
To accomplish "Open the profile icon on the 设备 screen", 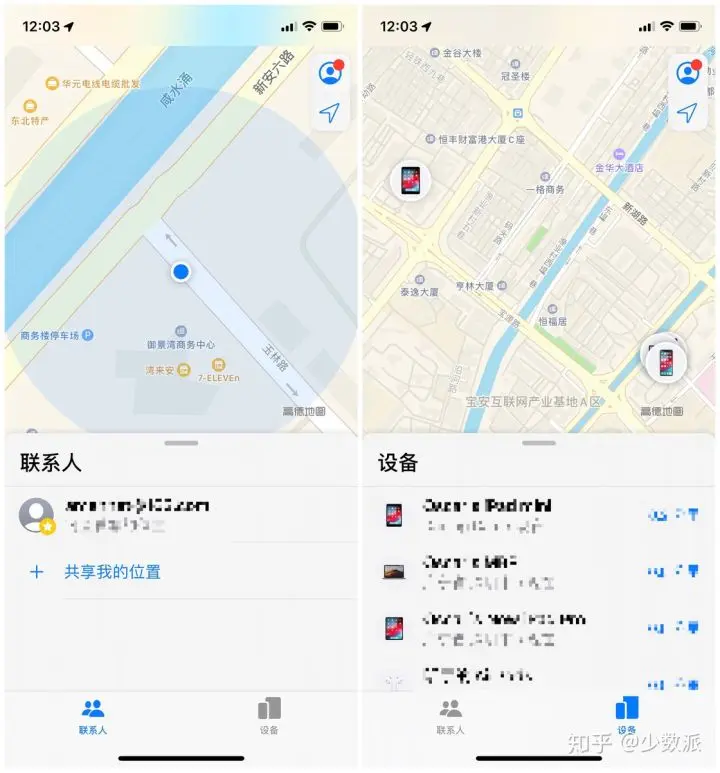I will (687, 73).
